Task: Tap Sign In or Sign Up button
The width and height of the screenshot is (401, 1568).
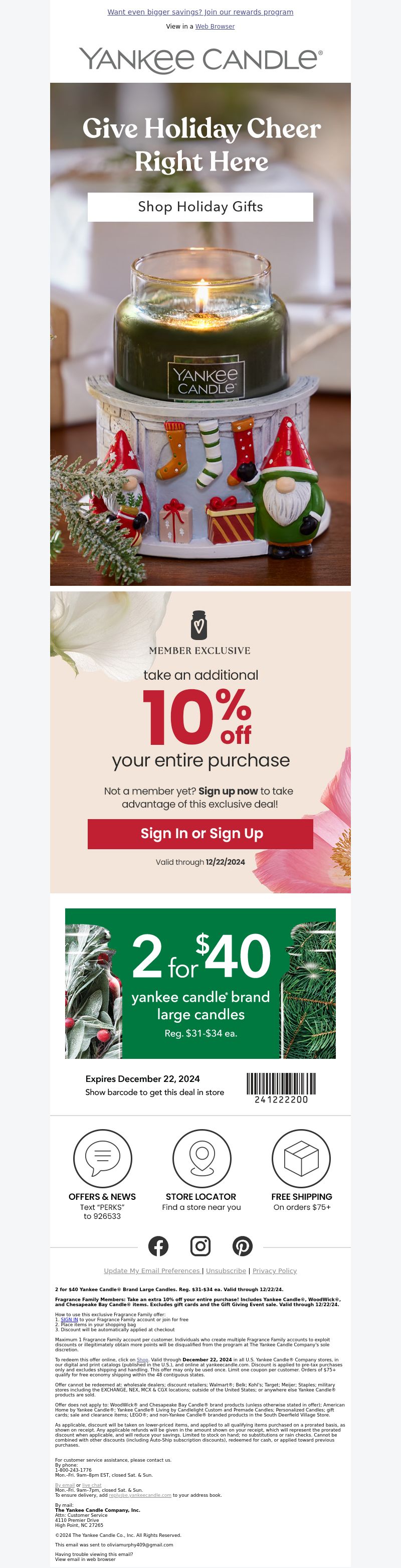Action: click(x=200, y=833)
